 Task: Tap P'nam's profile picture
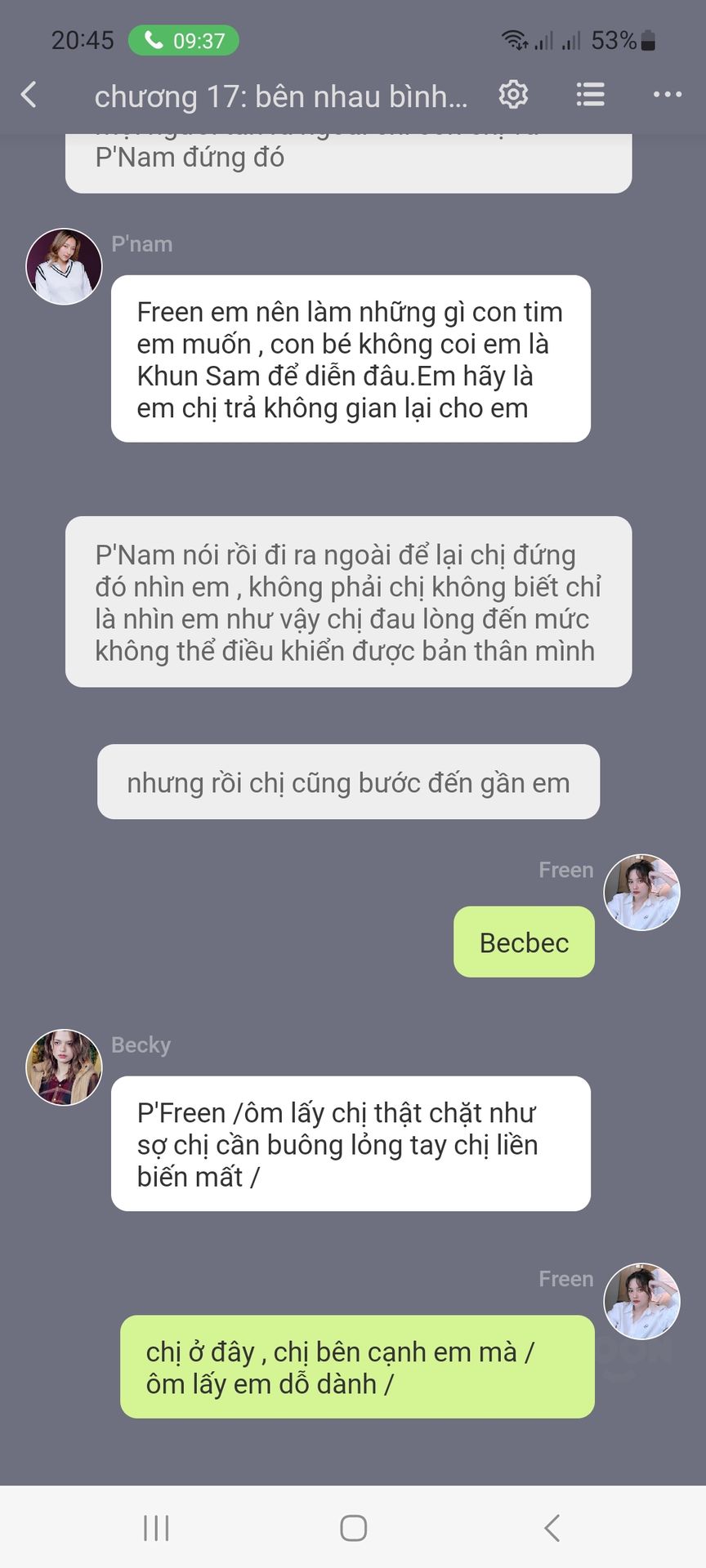click(64, 266)
